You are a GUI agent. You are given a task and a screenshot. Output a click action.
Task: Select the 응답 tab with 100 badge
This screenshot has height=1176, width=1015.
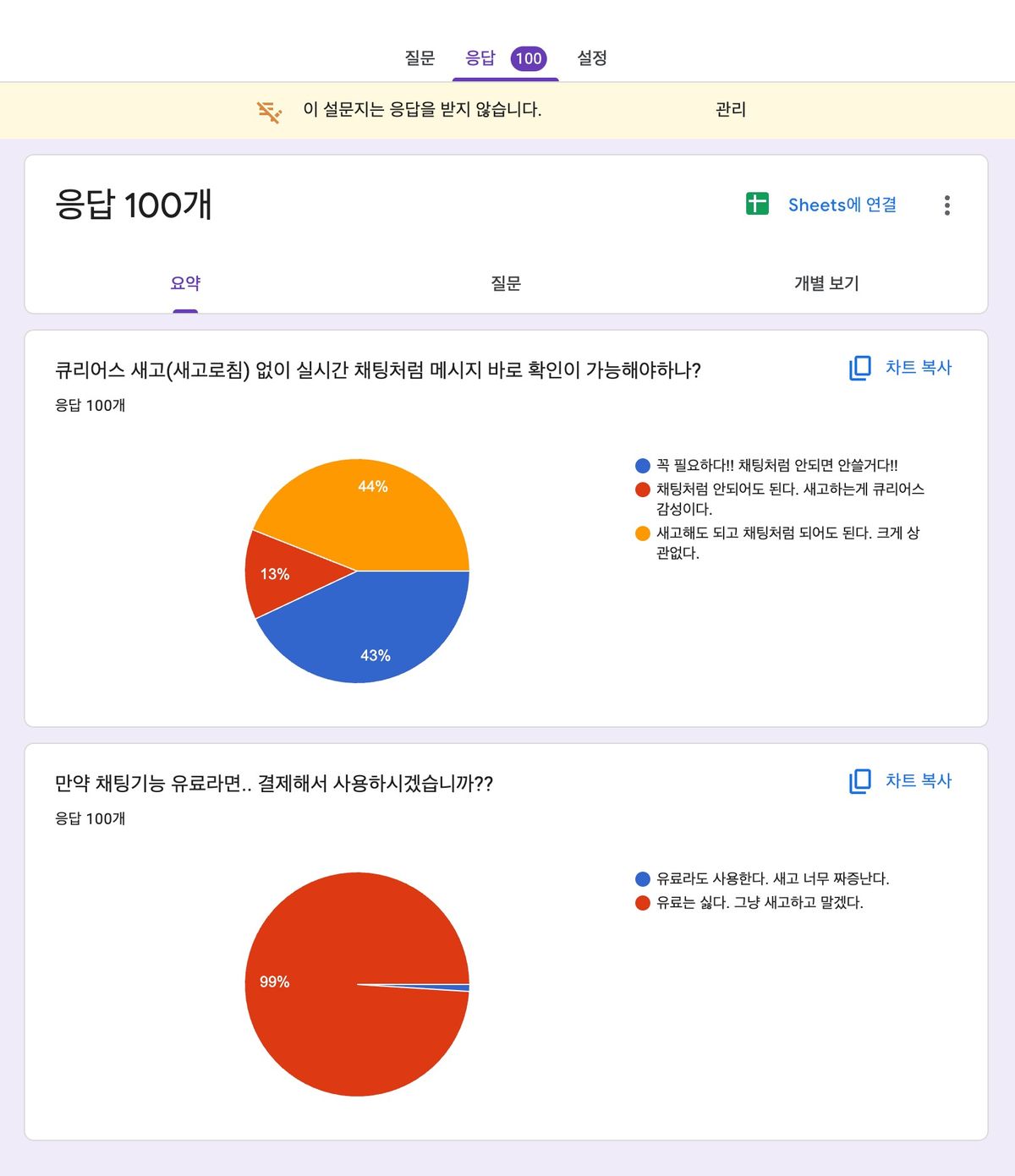(x=505, y=58)
